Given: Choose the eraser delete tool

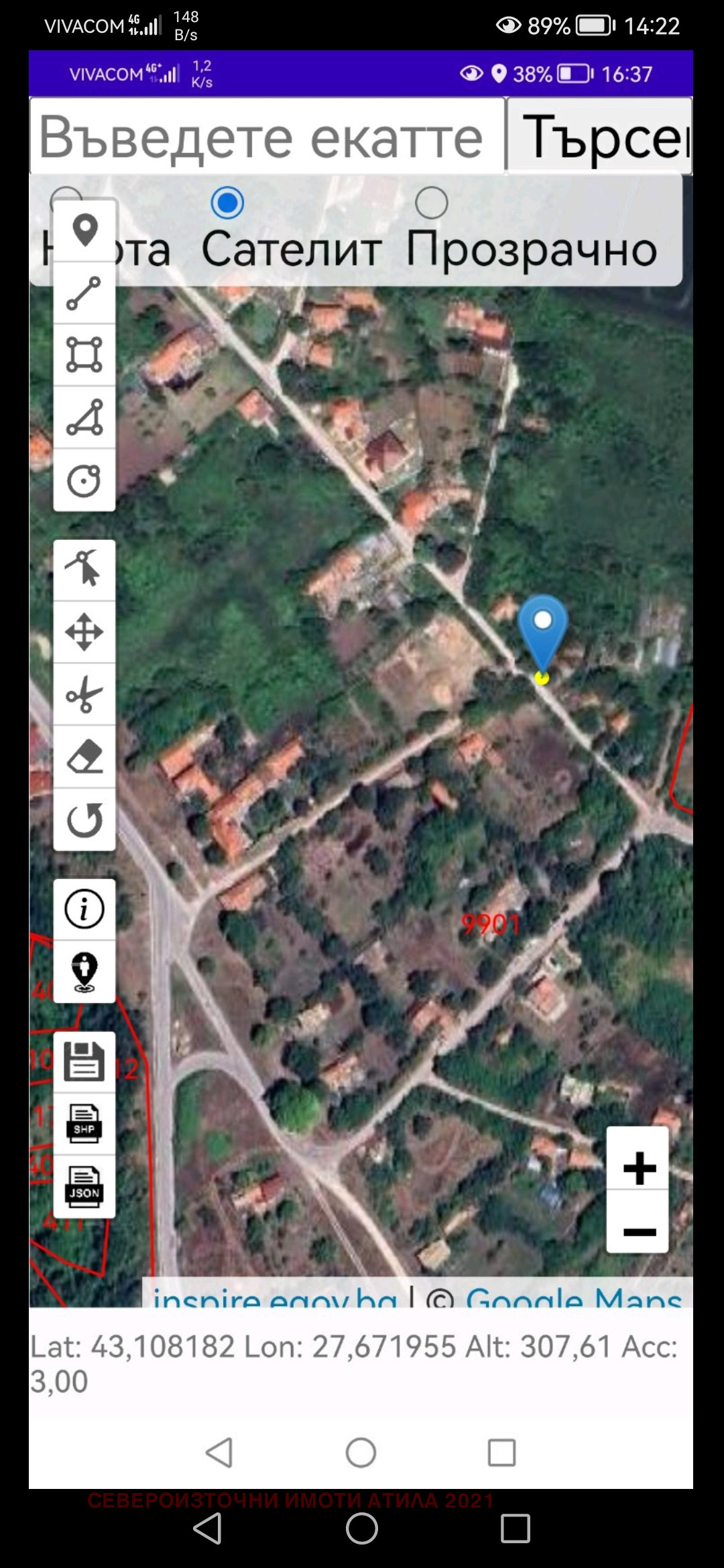Looking at the screenshot, I should tap(84, 757).
